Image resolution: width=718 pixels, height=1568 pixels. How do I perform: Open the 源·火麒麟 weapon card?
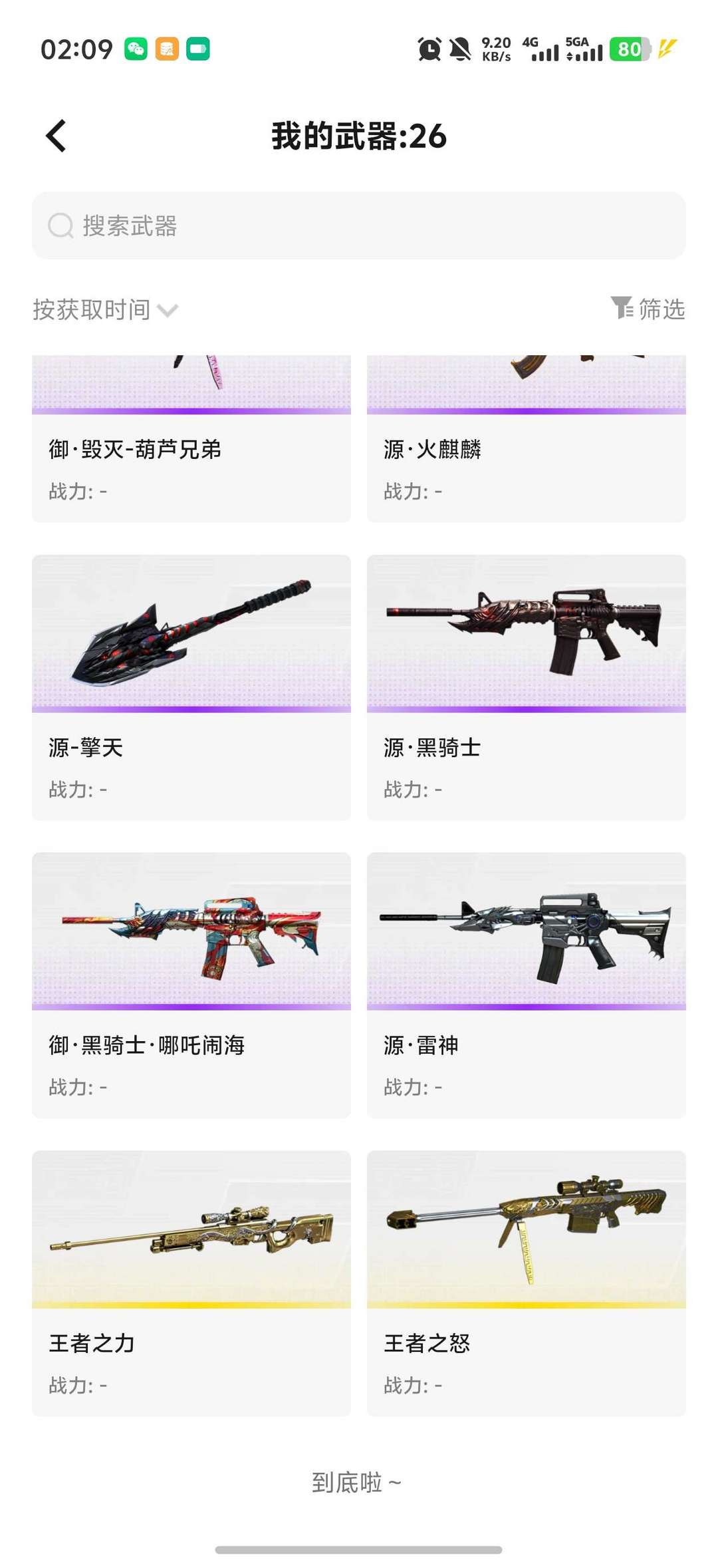coord(527,439)
